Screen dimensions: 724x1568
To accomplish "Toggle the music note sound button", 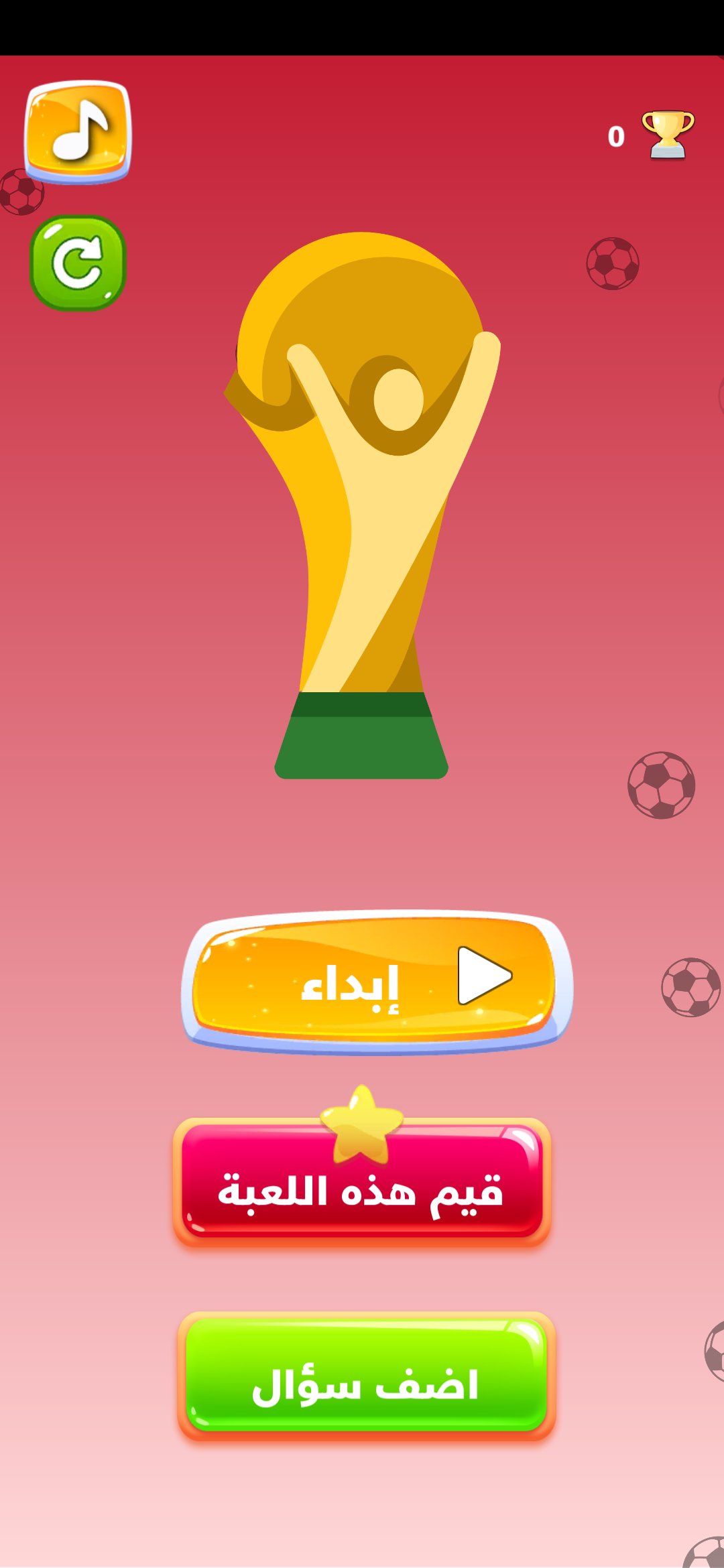I will click(78, 132).
